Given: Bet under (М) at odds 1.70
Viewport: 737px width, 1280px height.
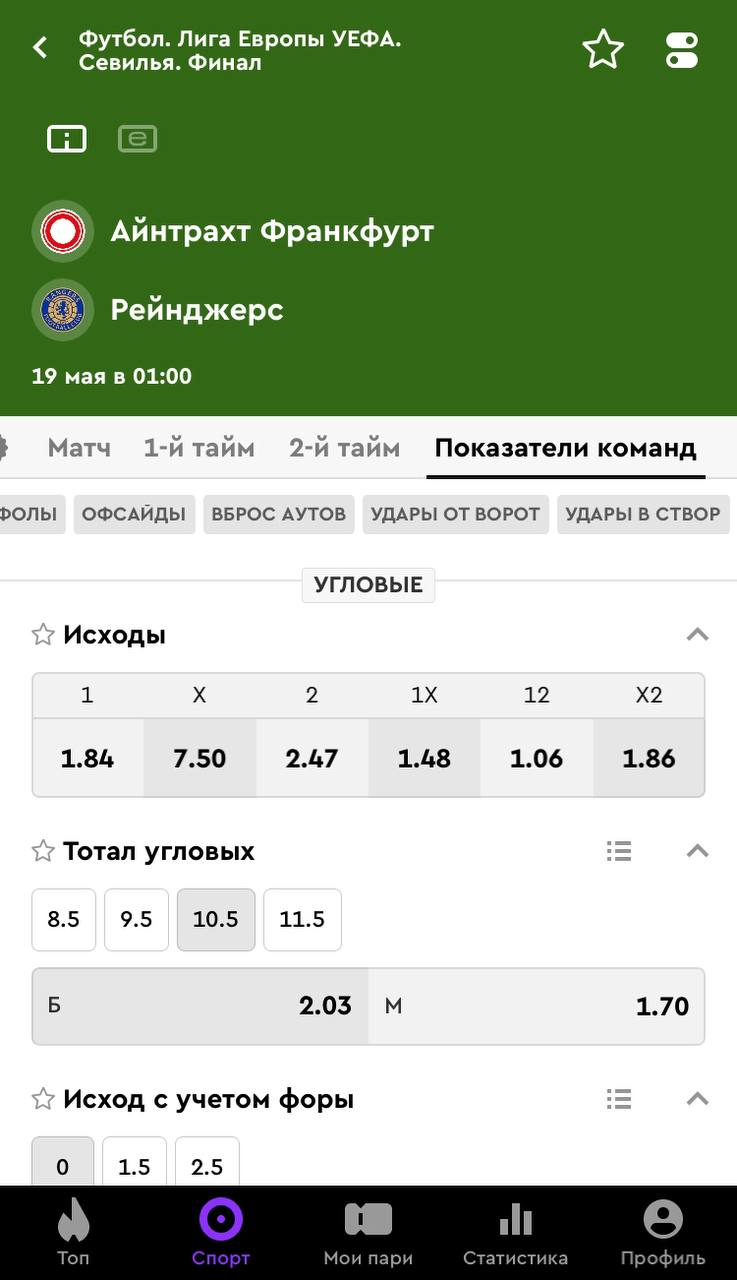Looking at the screenshot, I should click(x=536, y=1006).
